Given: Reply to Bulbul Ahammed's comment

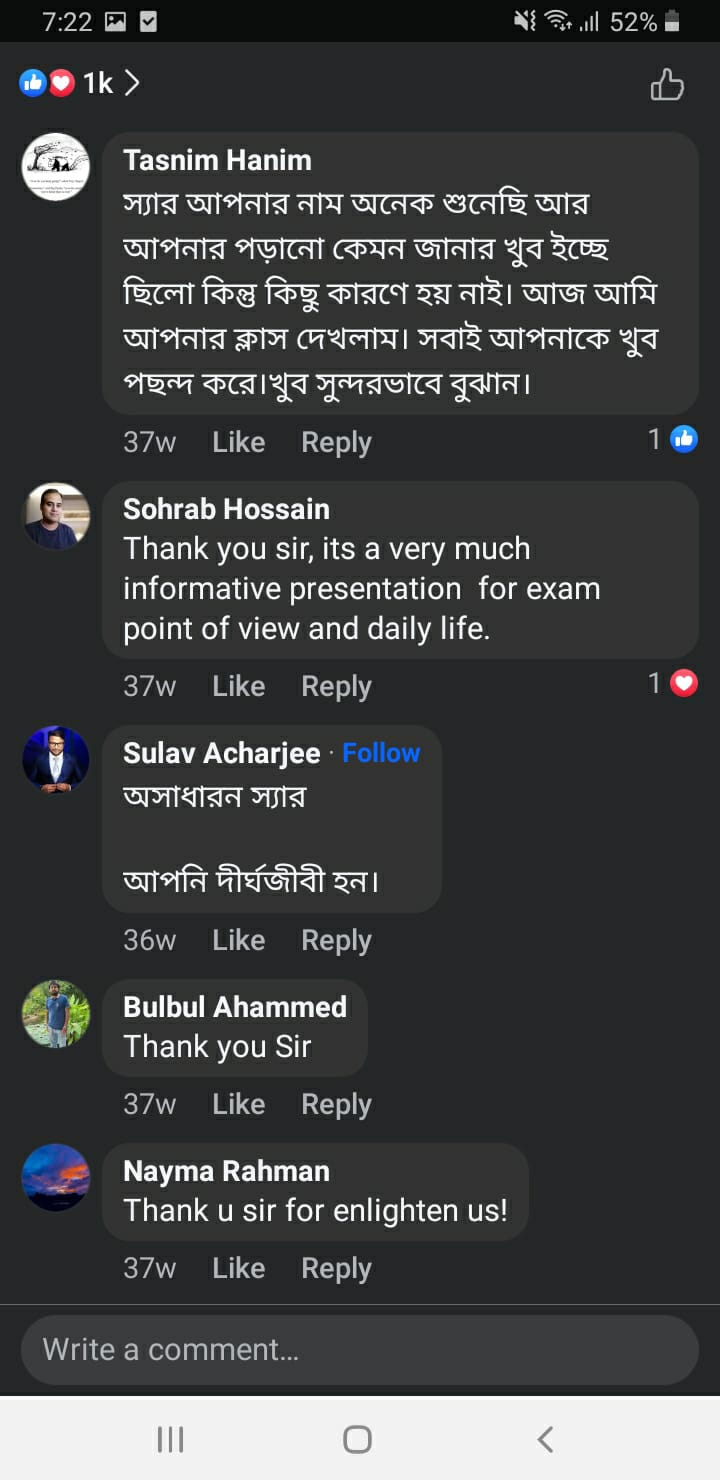Looking at the screenshot, I should point(336,1104).
